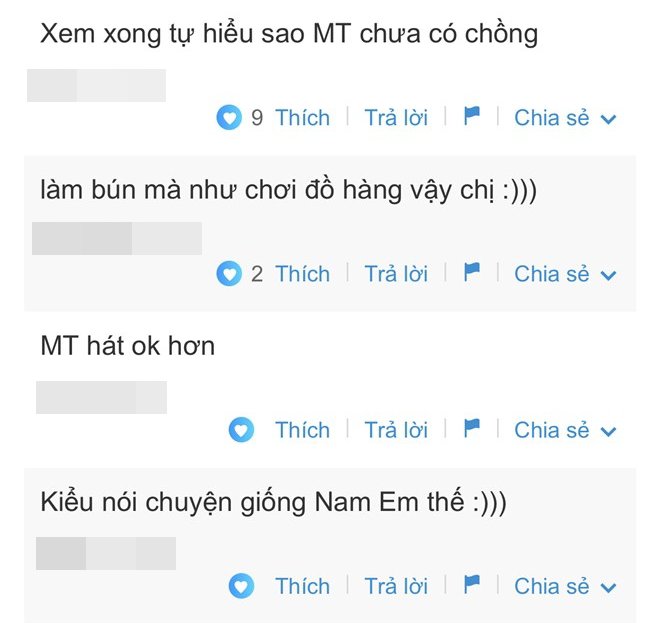Reply to the "MT hát ok hơn" comment
660x623 pixels.
tap(395, 430)
